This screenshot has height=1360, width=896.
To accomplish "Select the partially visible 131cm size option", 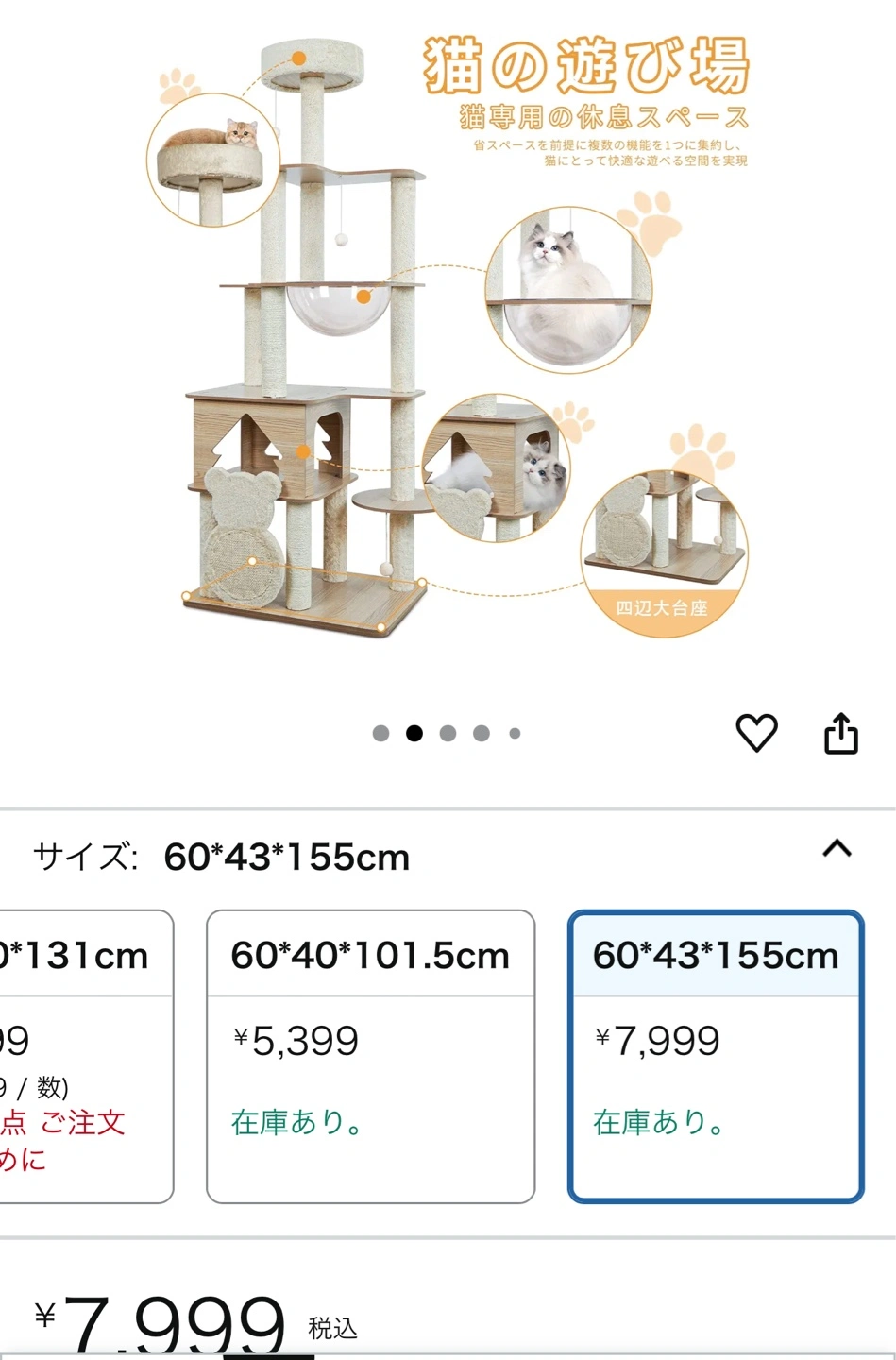I will click(85, 1056).
